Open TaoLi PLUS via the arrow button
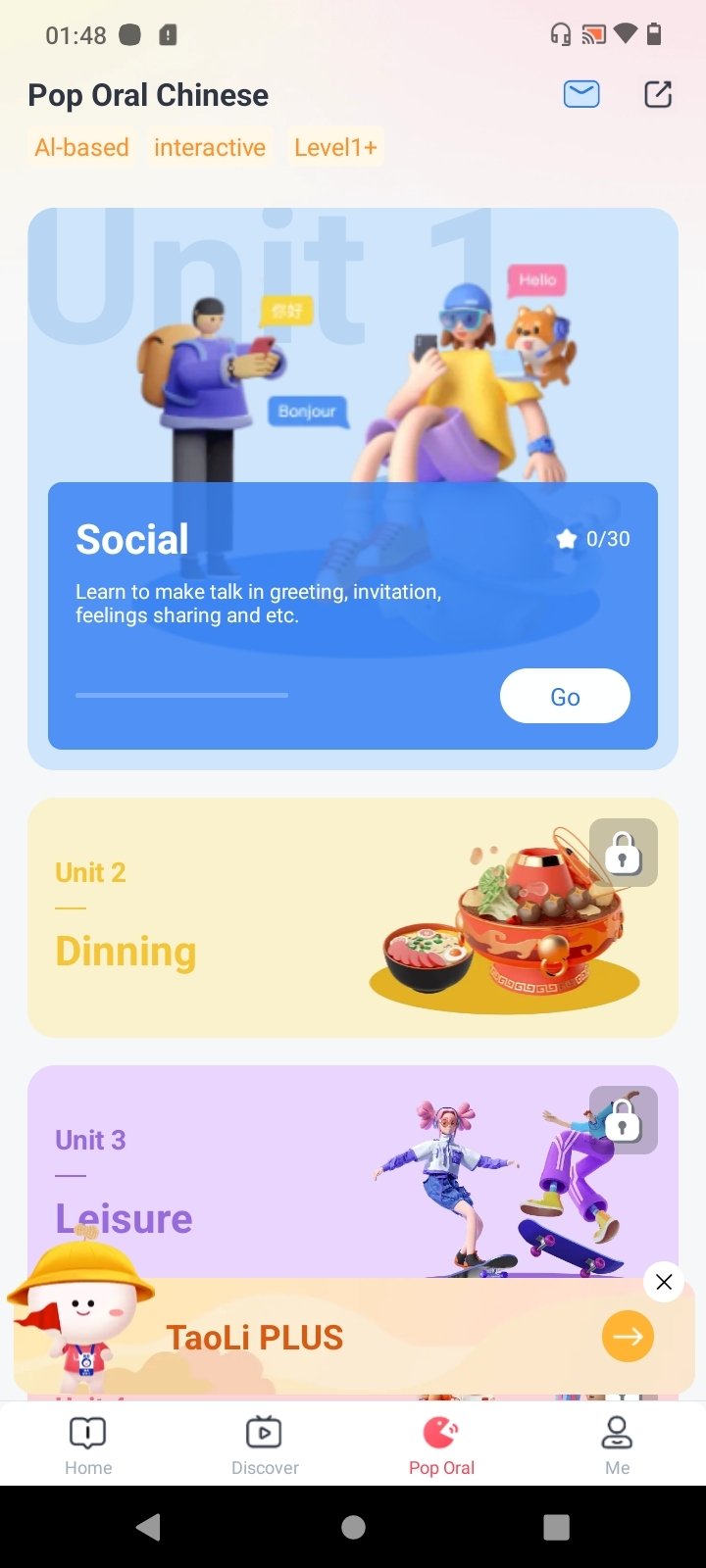The width and height of the screenshot is (706, 1568). [628, 1336]
